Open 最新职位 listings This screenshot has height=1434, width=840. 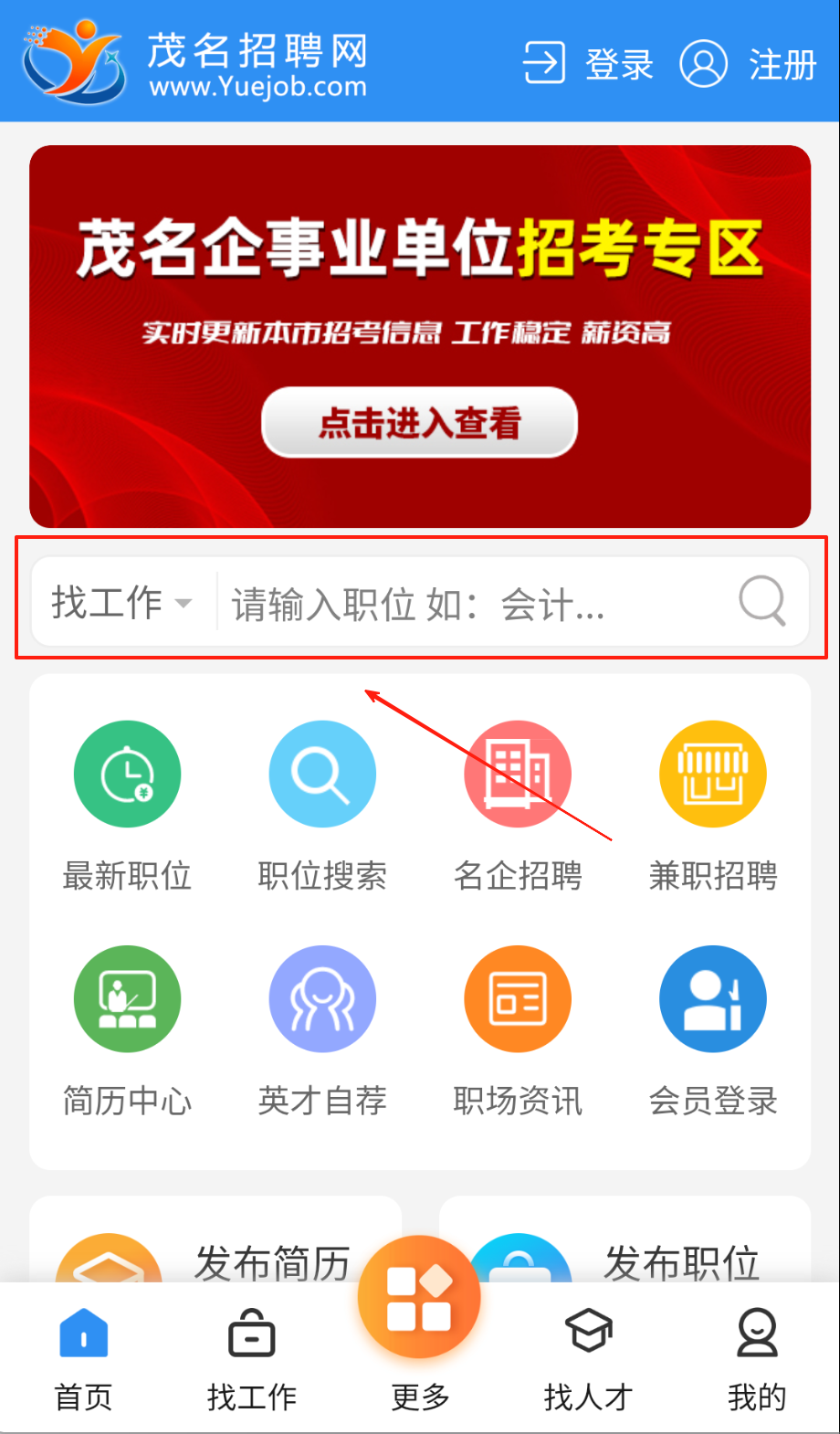127,806
